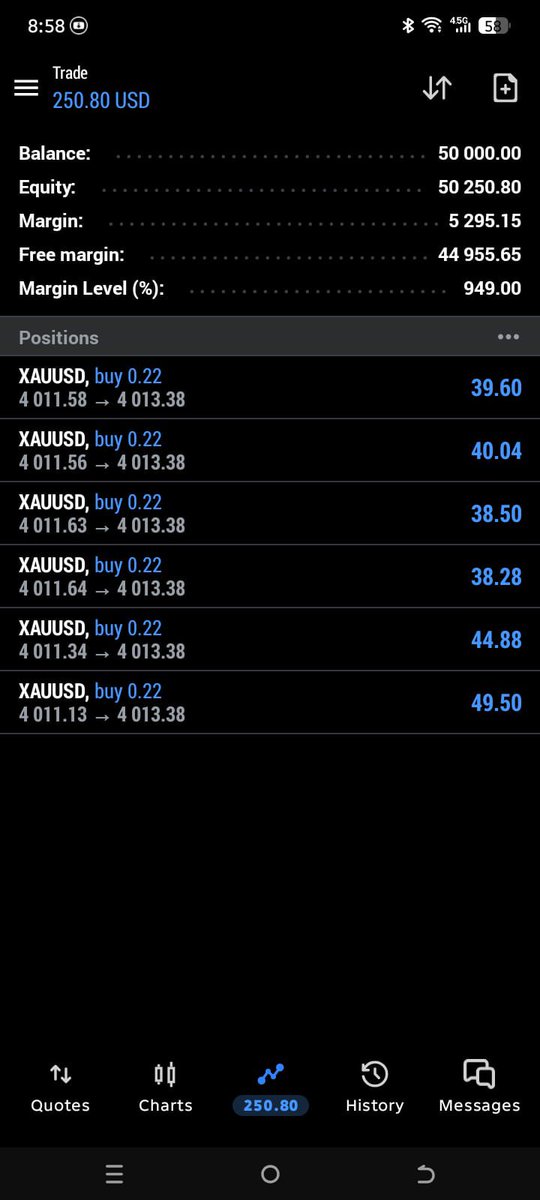Image resolution: width=540 pixels, height=1200 pixels.
Task: Go to the system home screen
Action: click(270, 1174)
